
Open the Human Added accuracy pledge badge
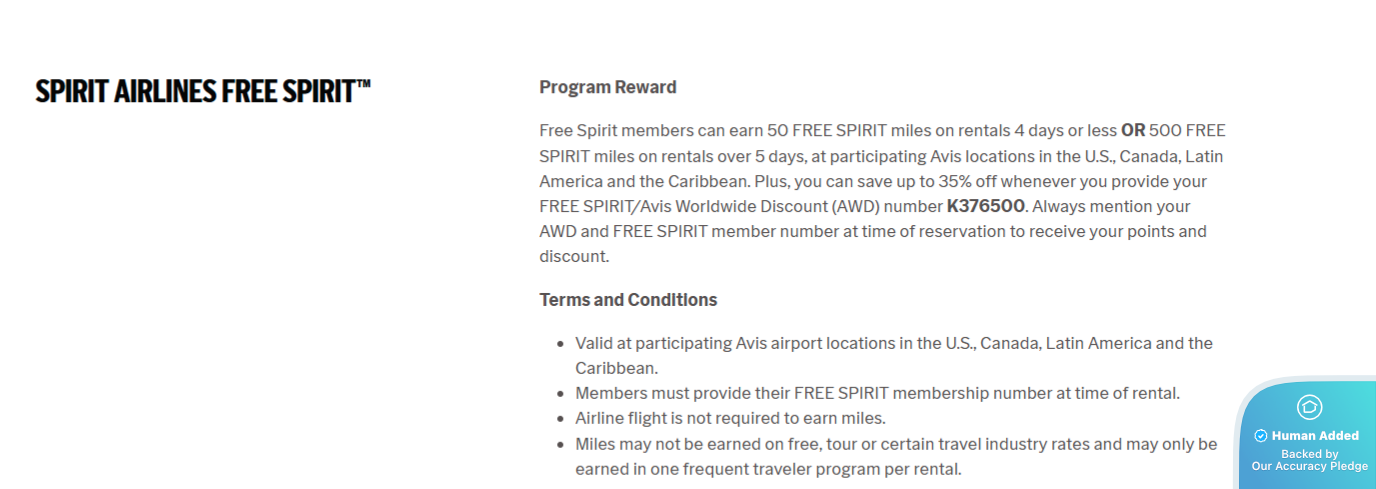tap(1308, 436)
